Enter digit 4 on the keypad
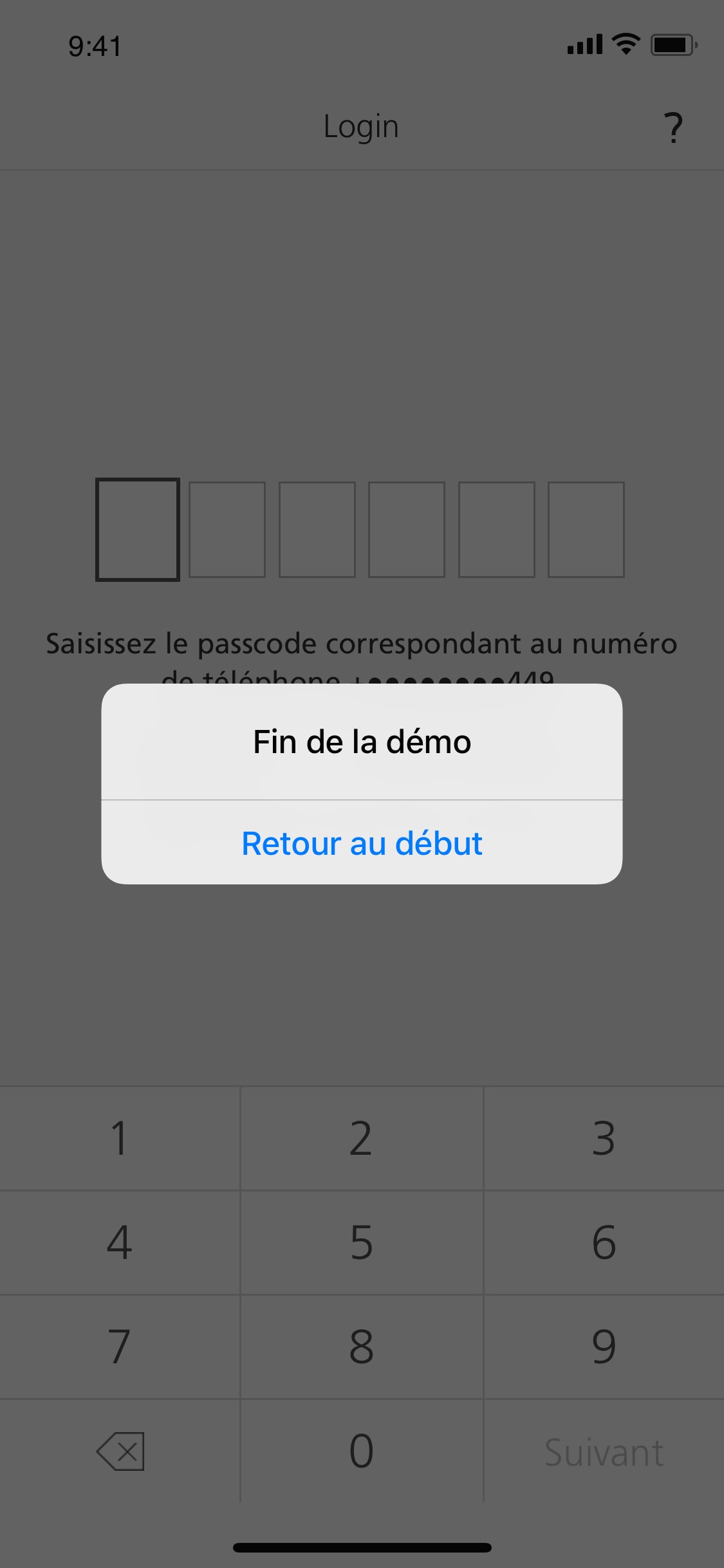The image size is (724, 1568). point(120,1242)
